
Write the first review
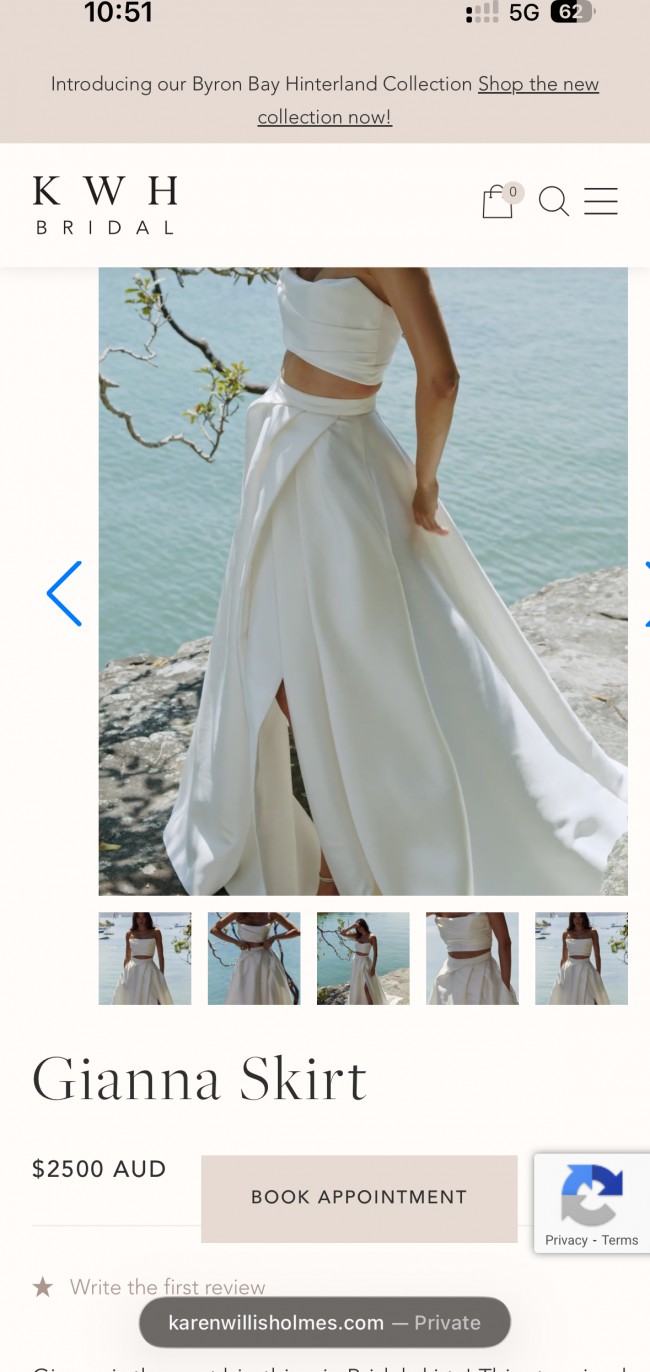point(167,1287)
